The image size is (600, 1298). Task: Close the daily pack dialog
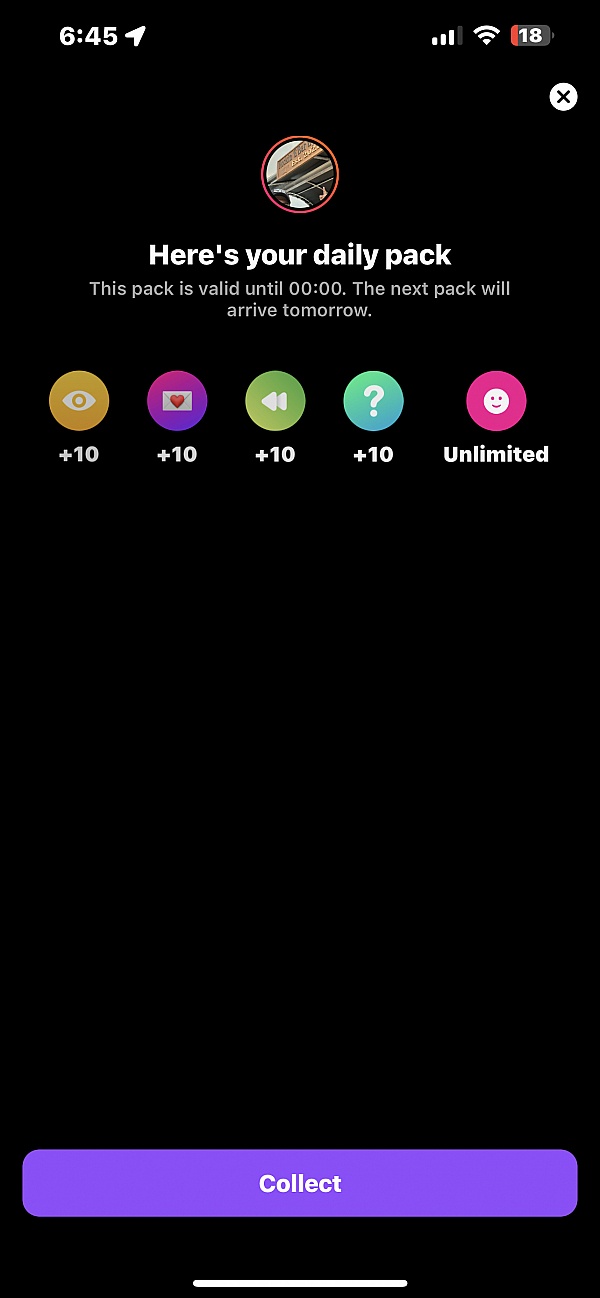click(563, 96)
